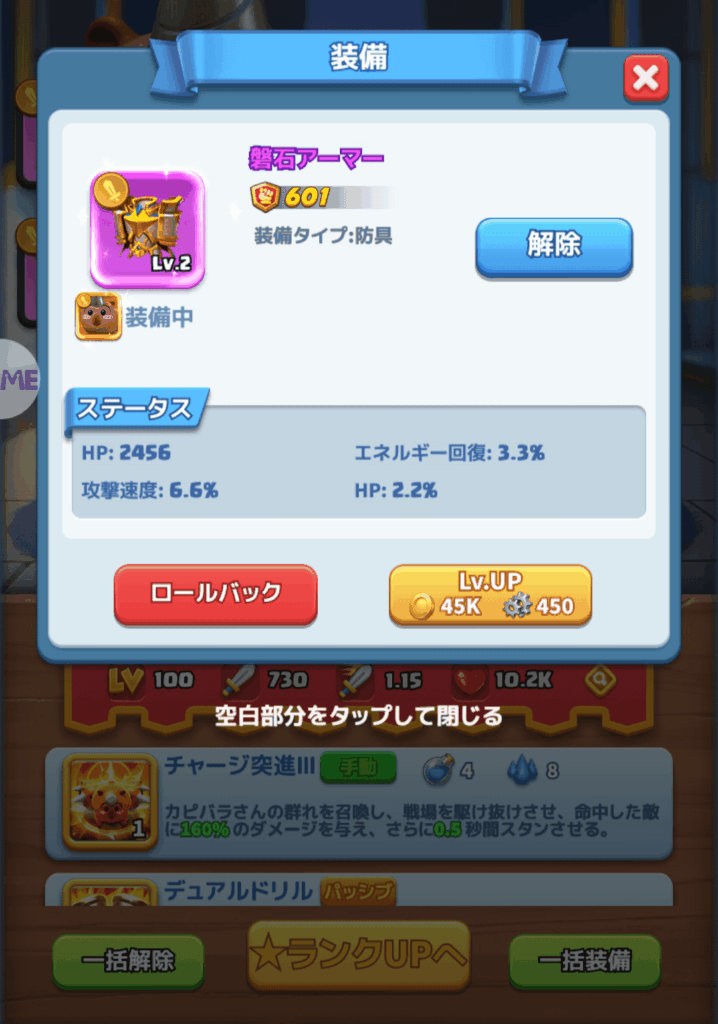Screen dimensions: 718x1024
Task: Level up the armor with Lv.UP
Action: click(x=490, y=595)
